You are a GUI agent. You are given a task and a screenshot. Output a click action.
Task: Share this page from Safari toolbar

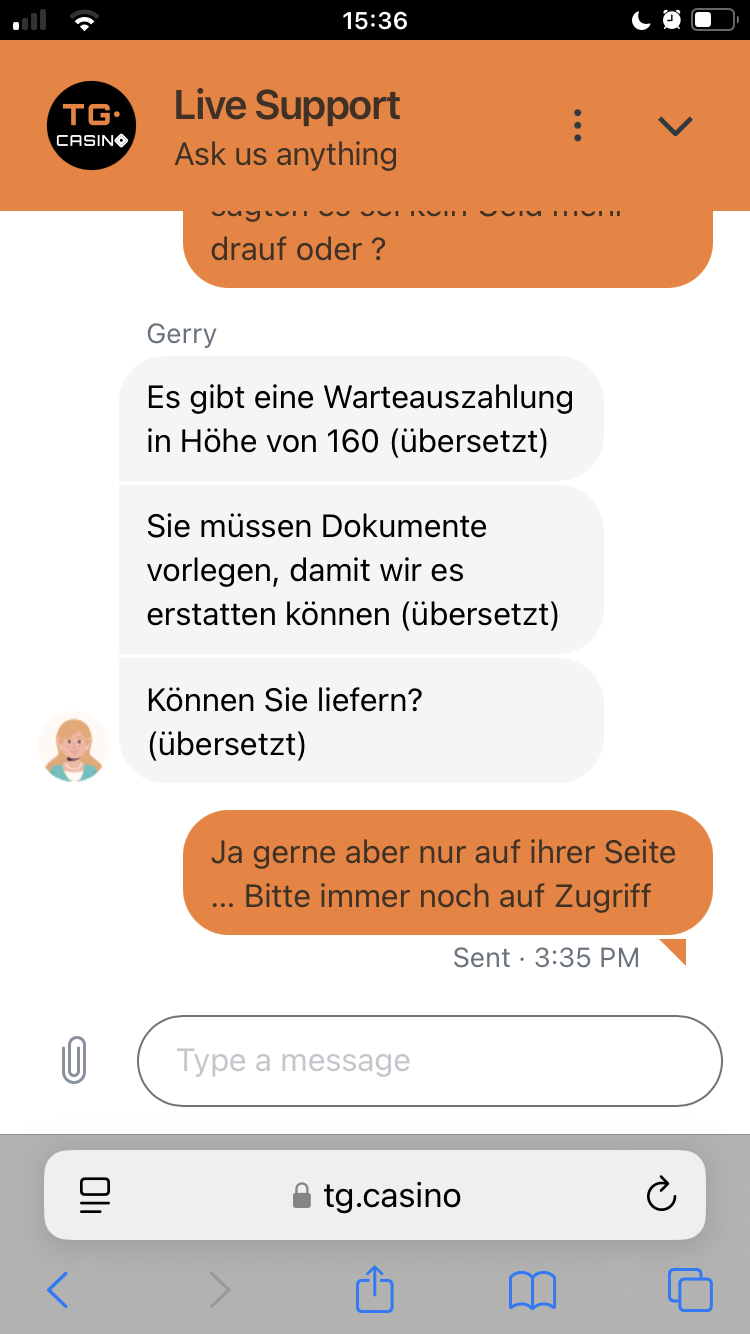point(375,1289)
